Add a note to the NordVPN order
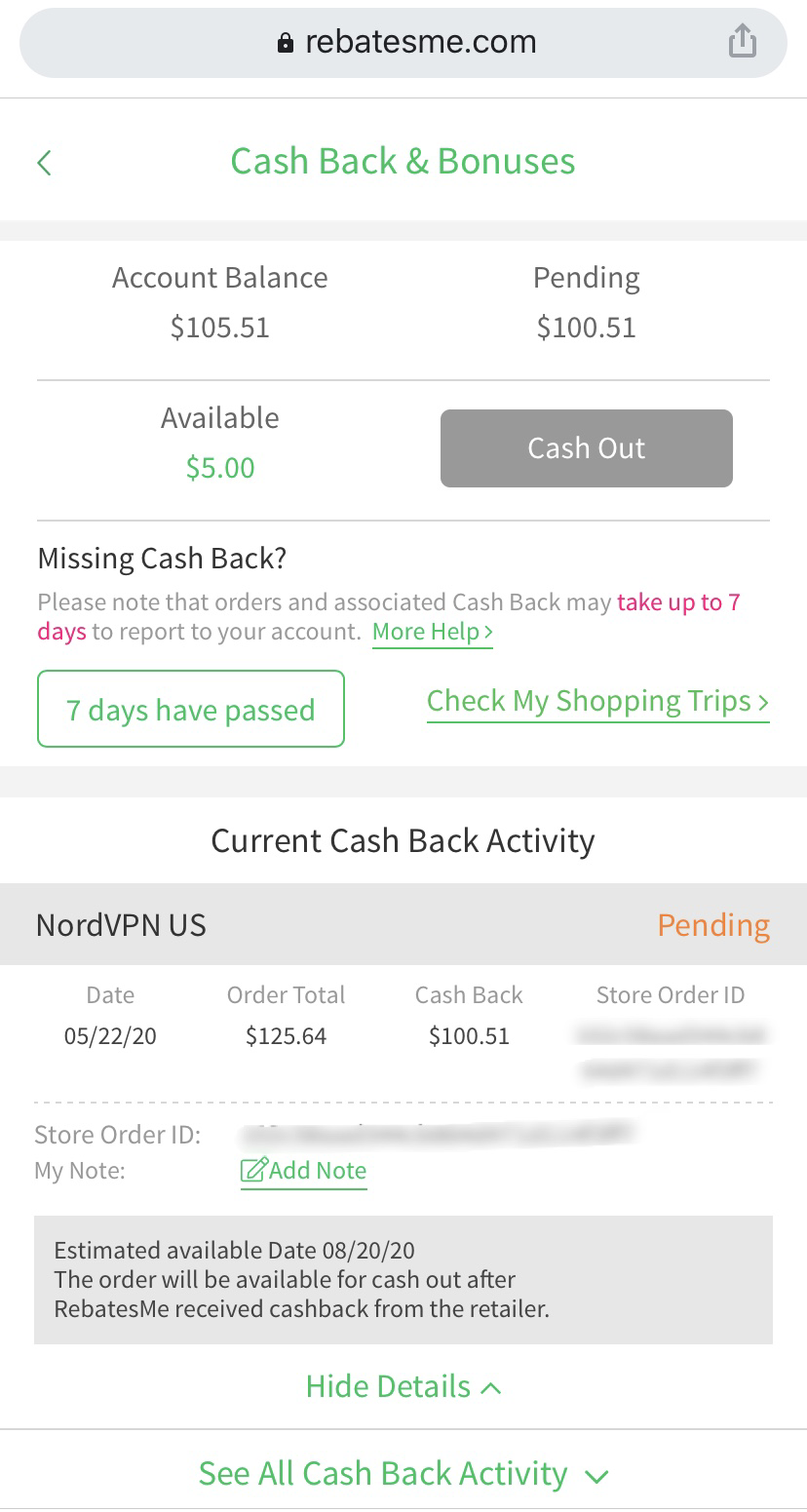 click(x=303, y=1170)
